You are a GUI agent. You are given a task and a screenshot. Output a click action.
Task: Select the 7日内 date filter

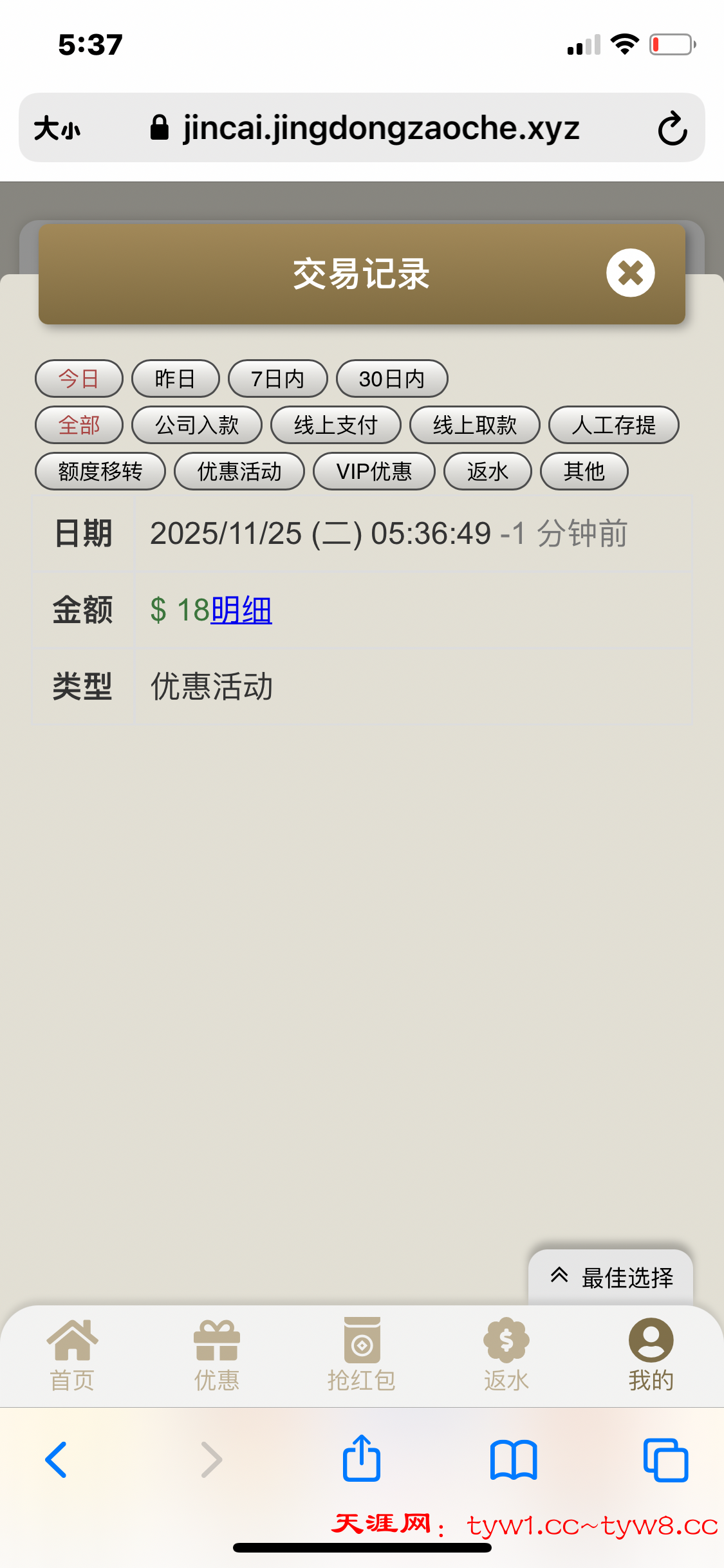tap(277, 378)
